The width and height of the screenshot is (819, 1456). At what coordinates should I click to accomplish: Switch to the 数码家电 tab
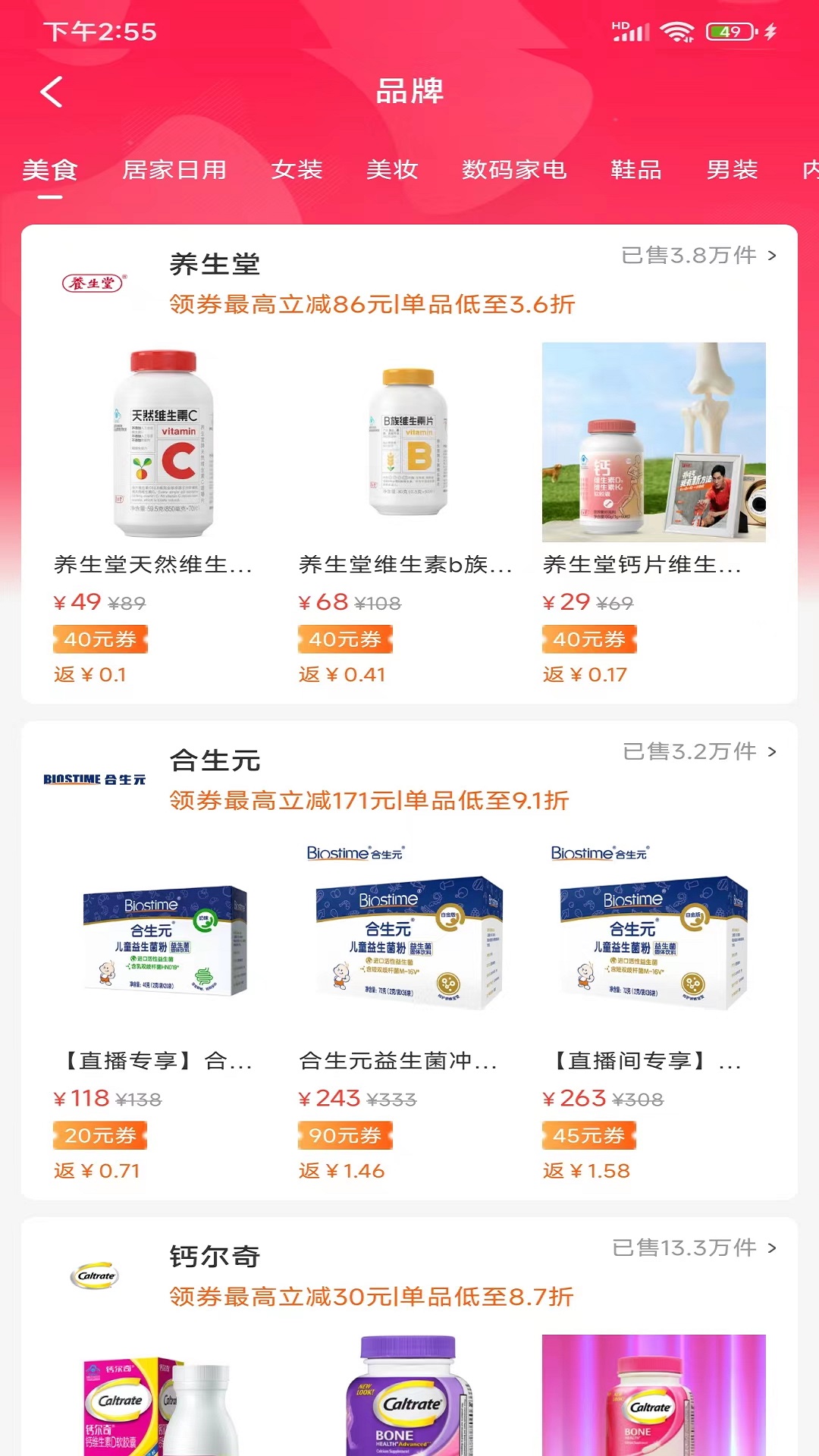coord(514,170)
